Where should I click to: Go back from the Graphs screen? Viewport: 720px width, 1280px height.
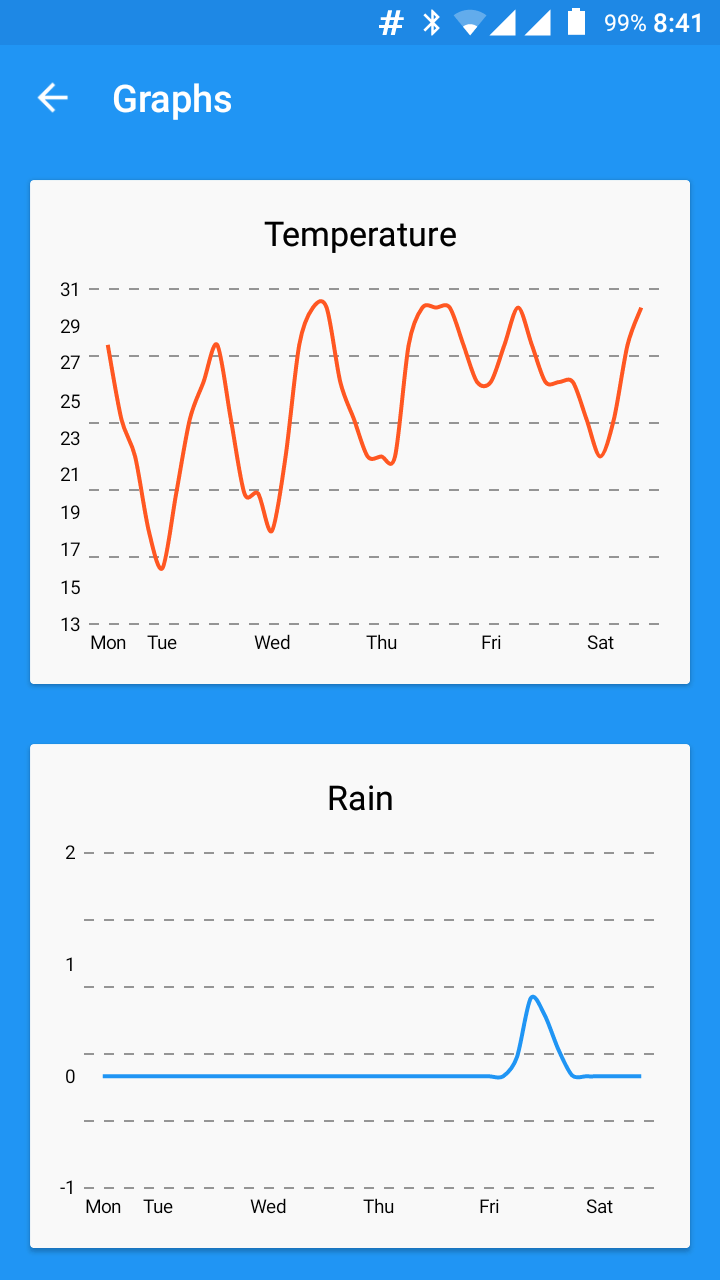pos(52,98)
